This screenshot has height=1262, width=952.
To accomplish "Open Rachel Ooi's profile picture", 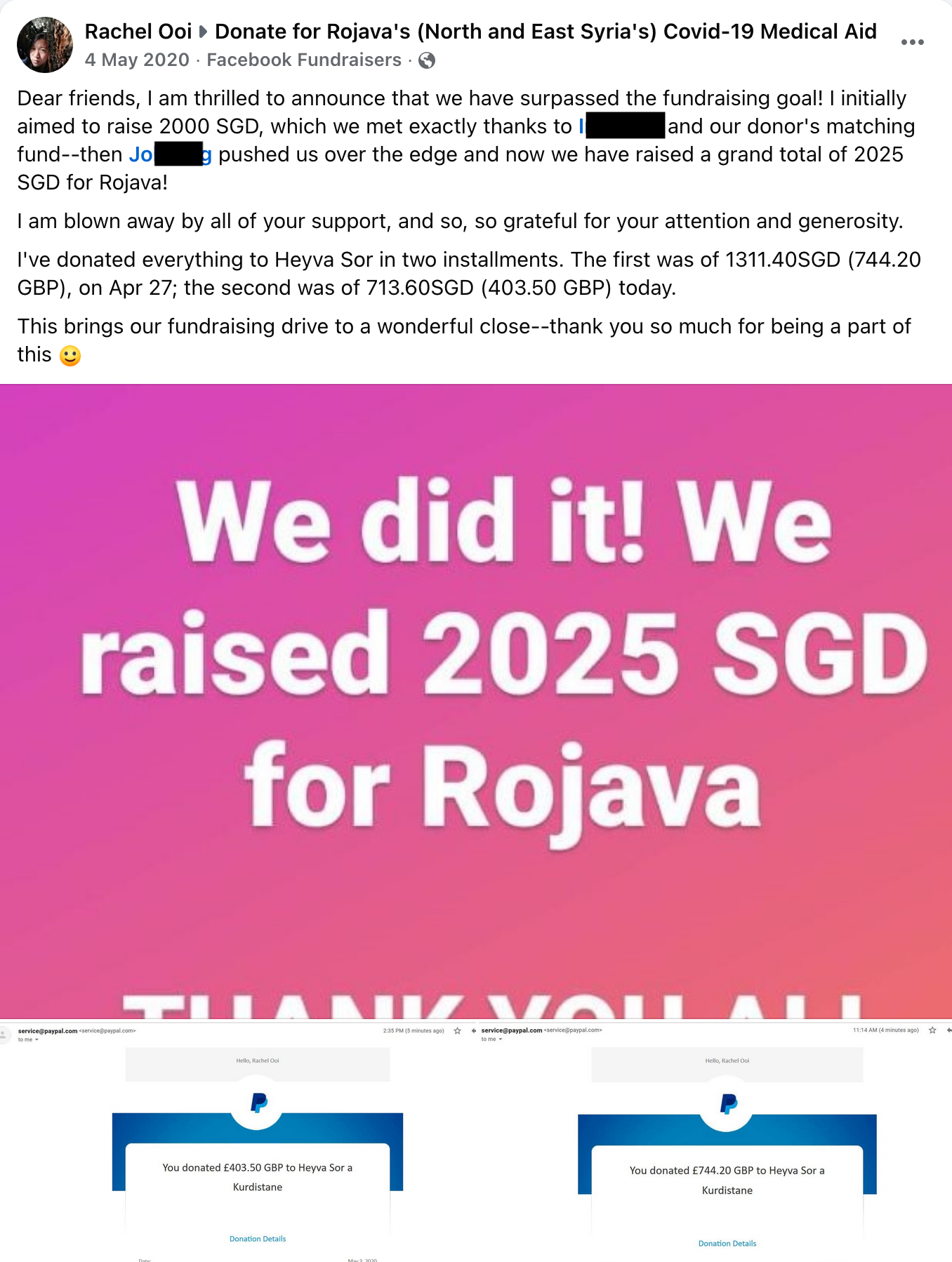I will 44,45.
